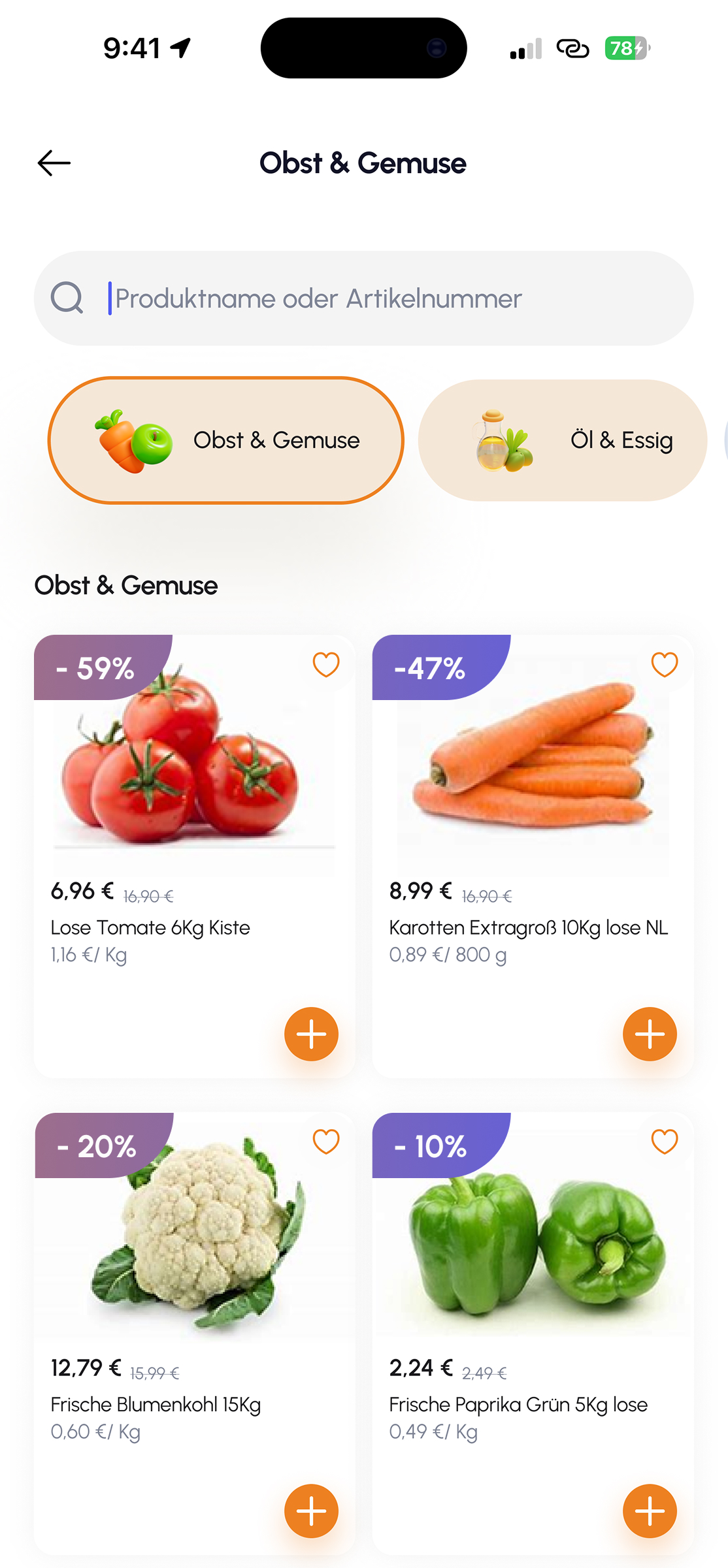Heart the Frische Blumenkohl 15Kg product
The width and height of the screenshot is (728, 1568).
pos(326,1142)
